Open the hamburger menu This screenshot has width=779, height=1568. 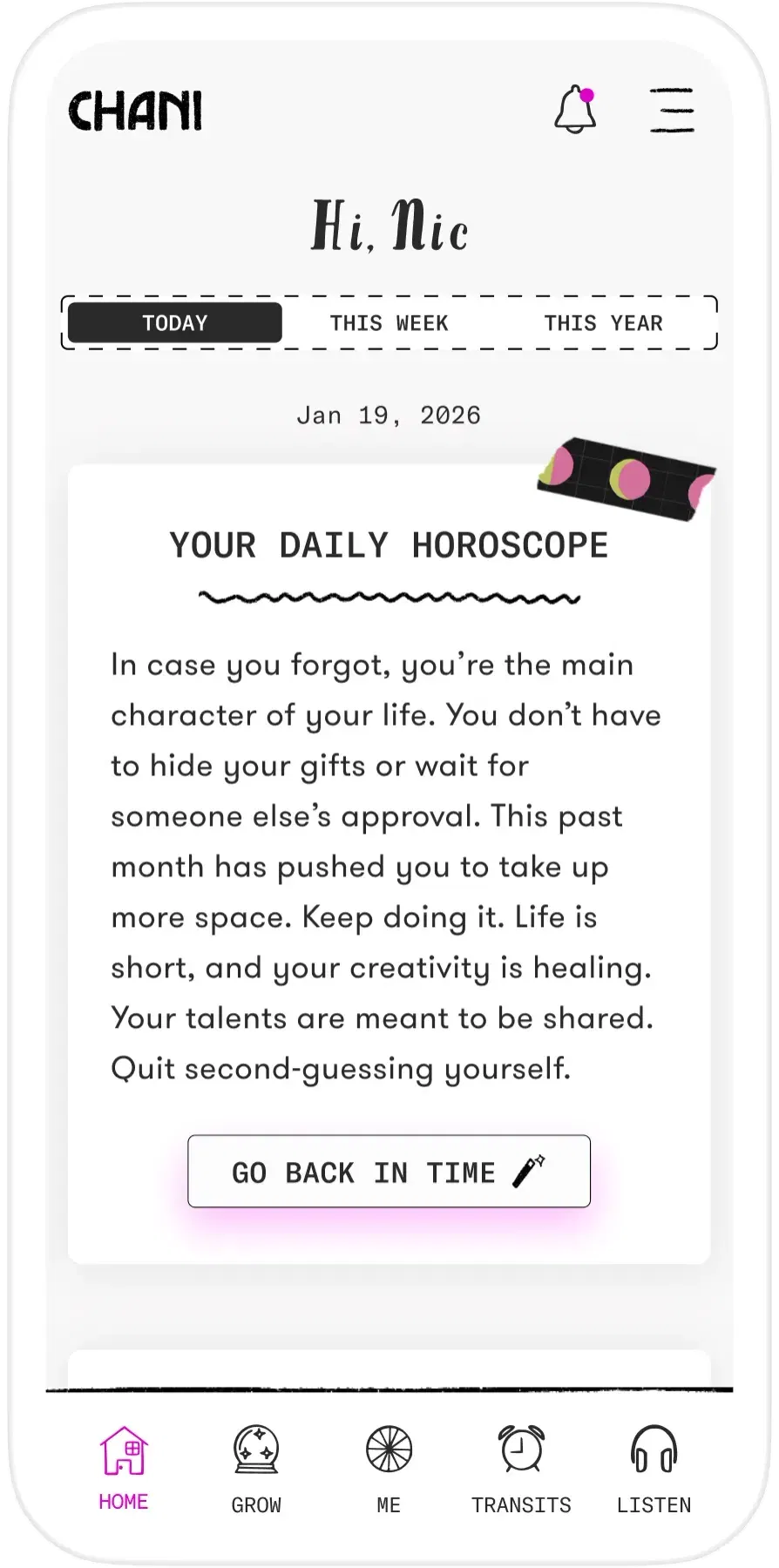pos(672,110)
